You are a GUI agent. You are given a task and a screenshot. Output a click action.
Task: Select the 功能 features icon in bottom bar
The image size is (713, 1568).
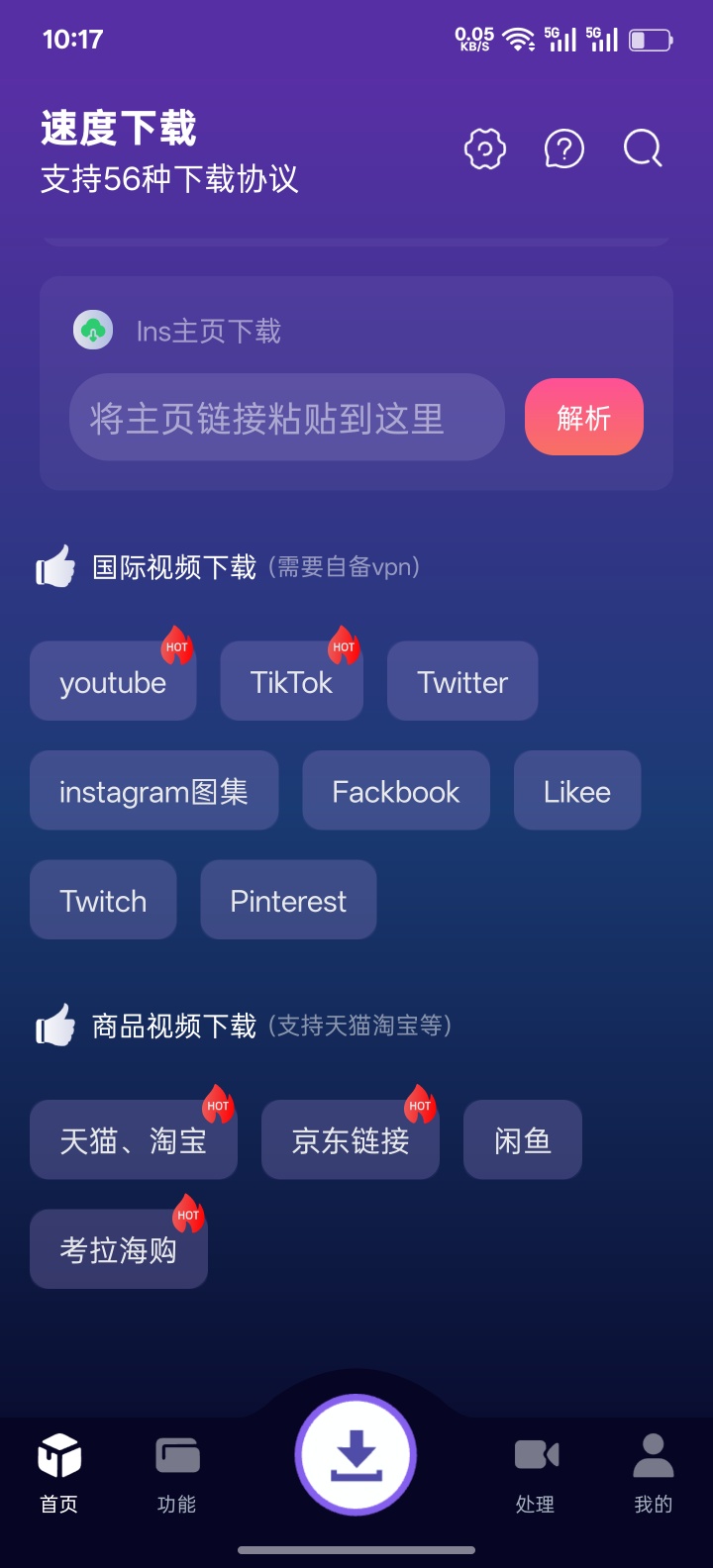pos(175,1455)
